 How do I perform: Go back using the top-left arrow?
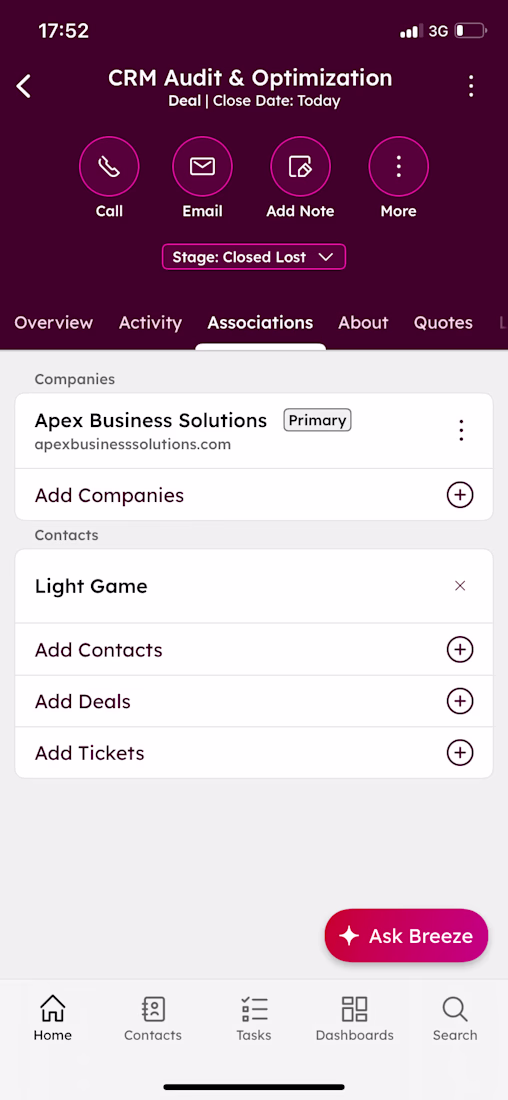click(x=24, y=86)
